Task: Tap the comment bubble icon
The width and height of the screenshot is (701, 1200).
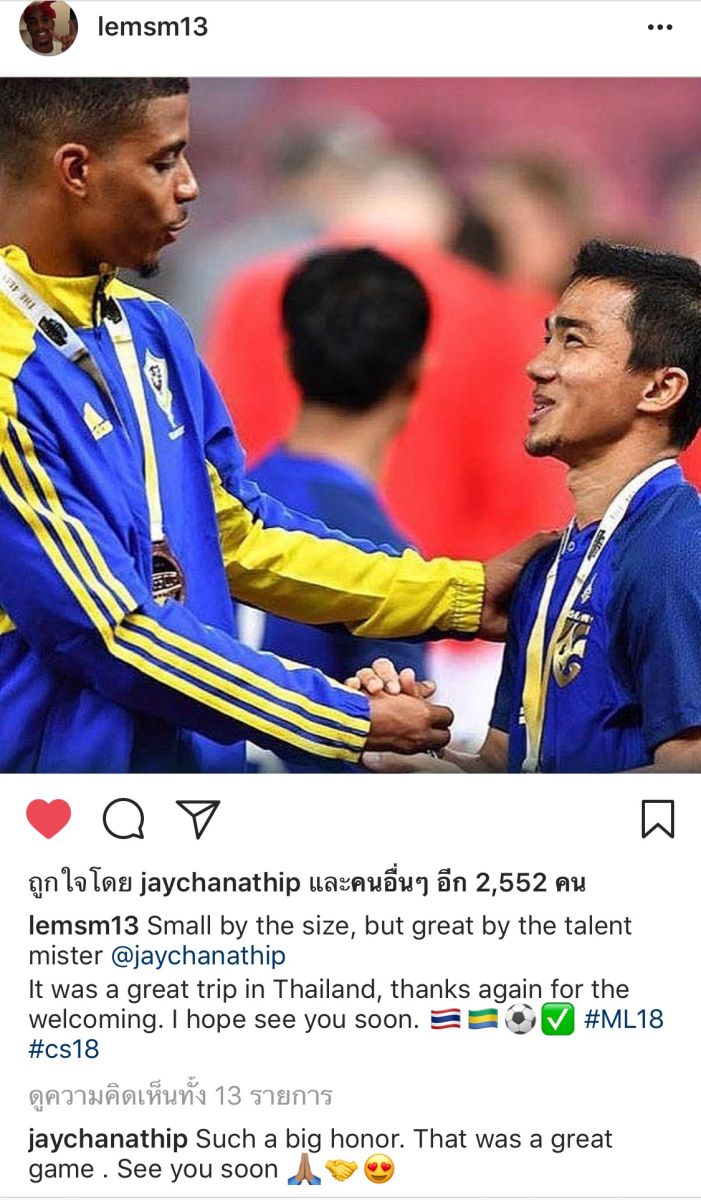Action: point(124,819)
